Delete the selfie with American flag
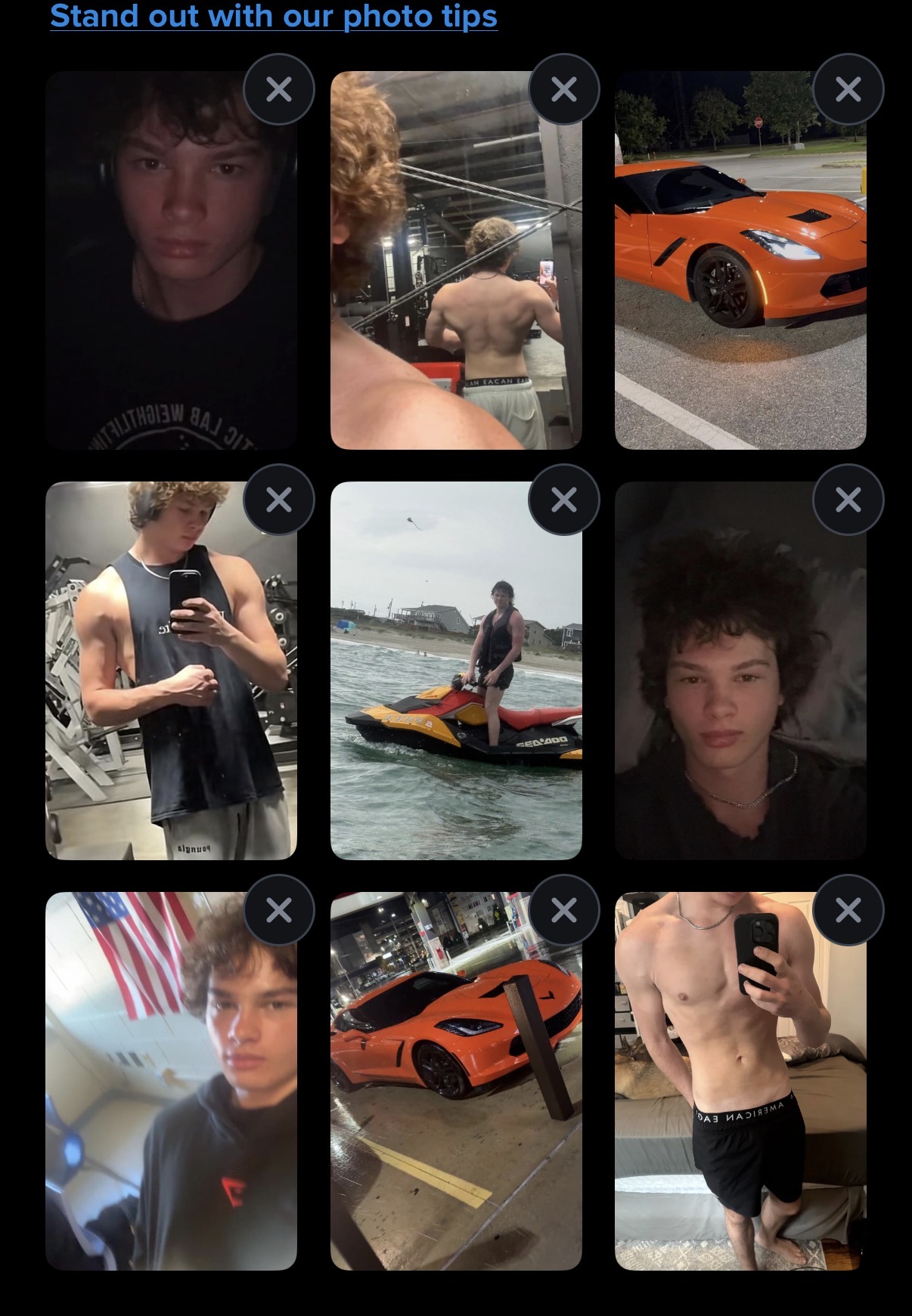 279,910
